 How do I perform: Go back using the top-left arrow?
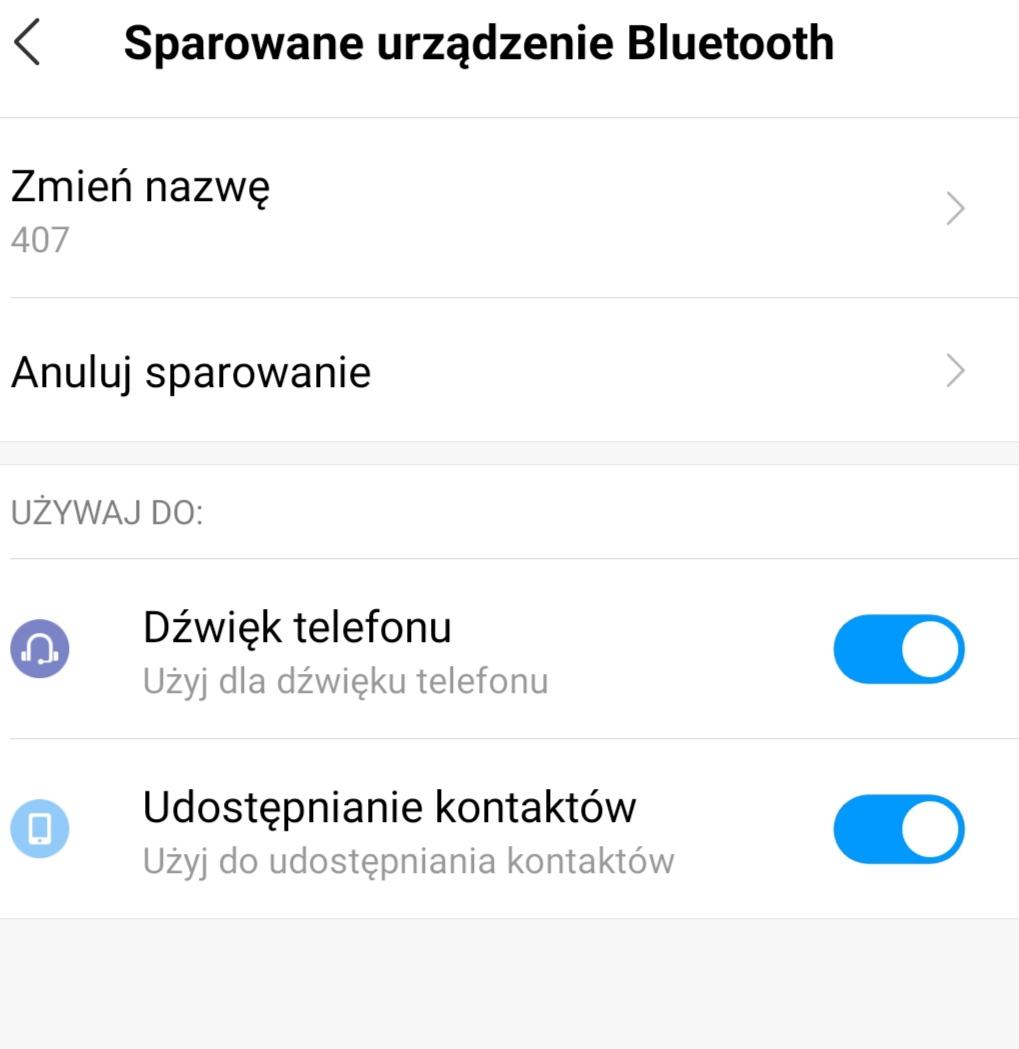28,44
